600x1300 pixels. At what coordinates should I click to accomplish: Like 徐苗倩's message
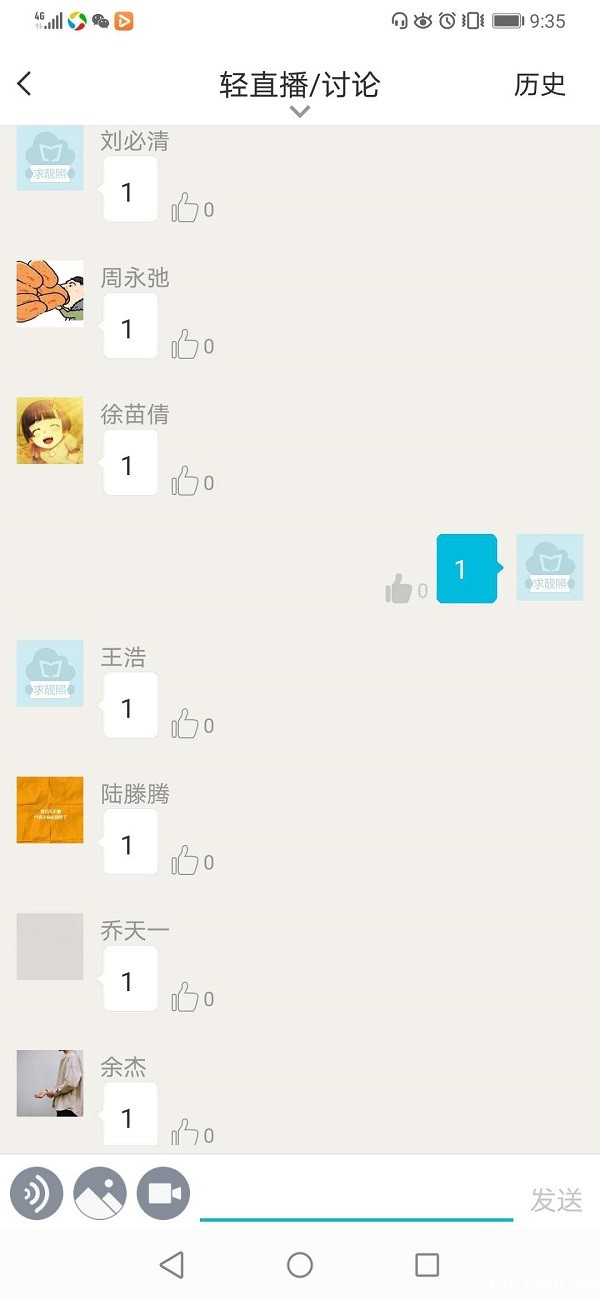[185, 482]
